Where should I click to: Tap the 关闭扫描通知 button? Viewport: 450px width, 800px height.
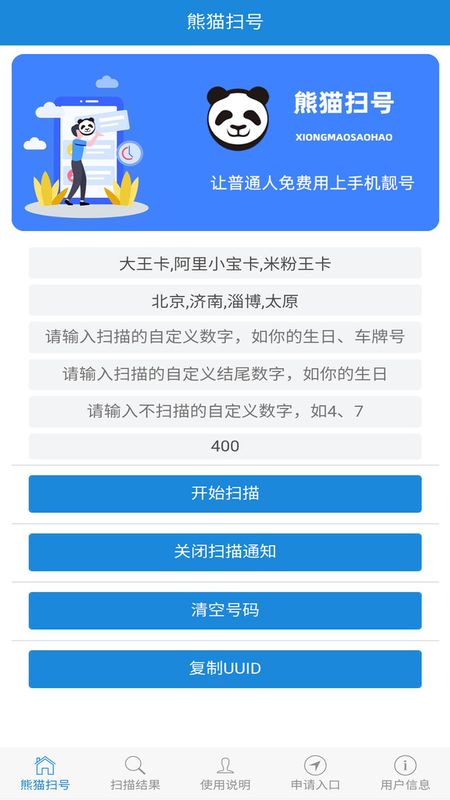(x=225, y=552)
